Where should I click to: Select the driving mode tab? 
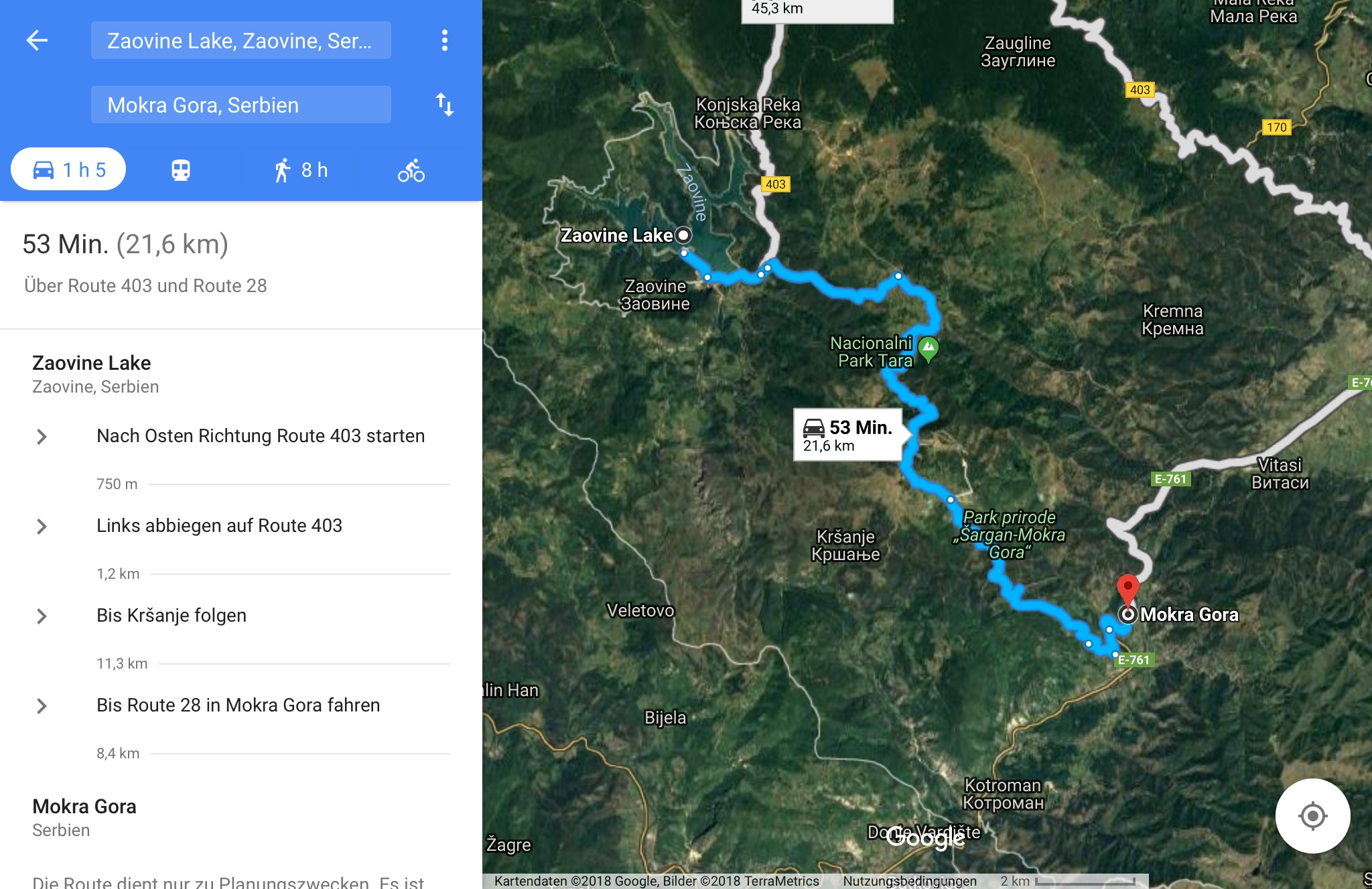tap(69, 169)
